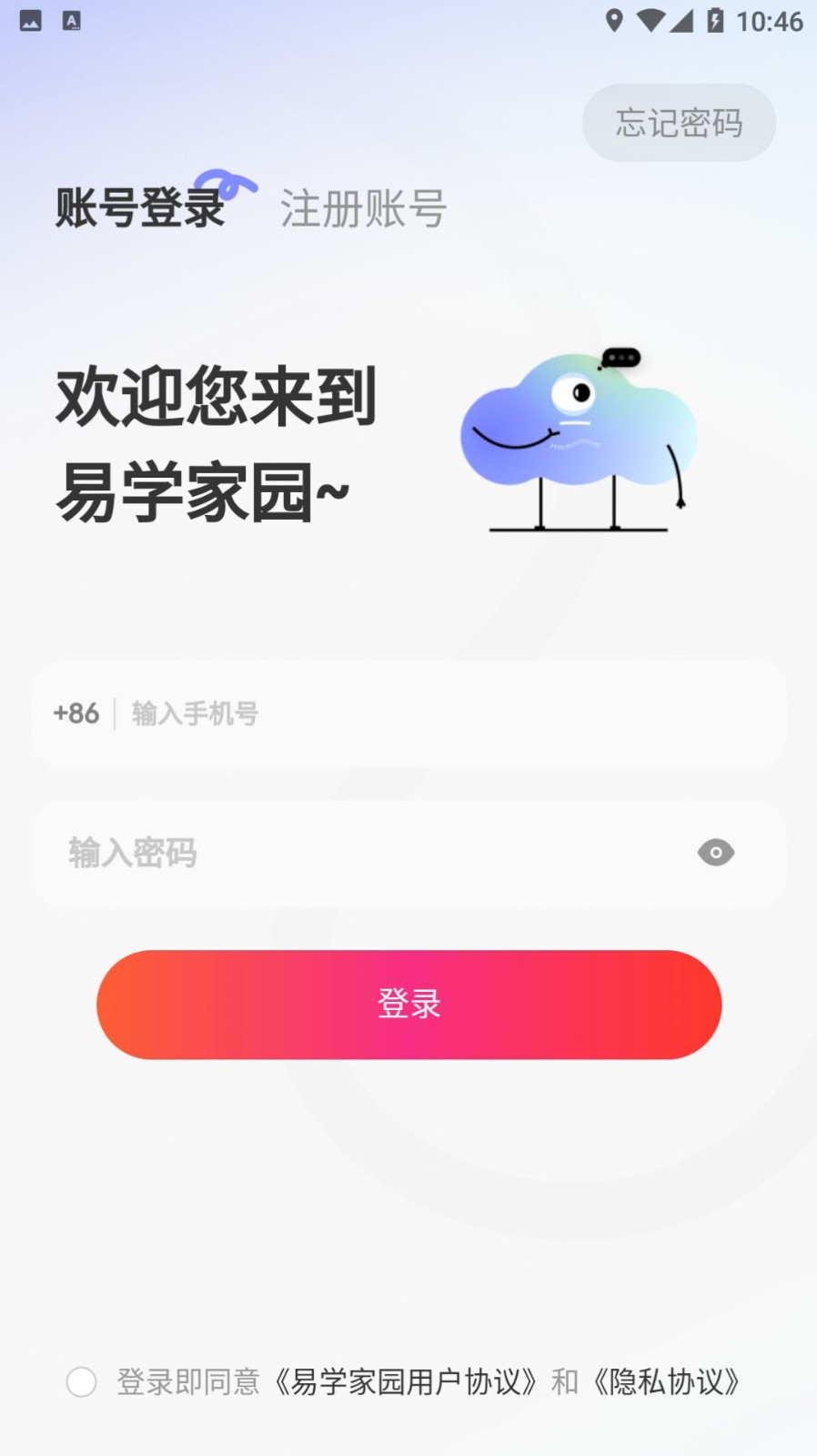Enable the login agreement checkbox
This screenshot has height=1456, width=817.
click(x=81, y=1380)
